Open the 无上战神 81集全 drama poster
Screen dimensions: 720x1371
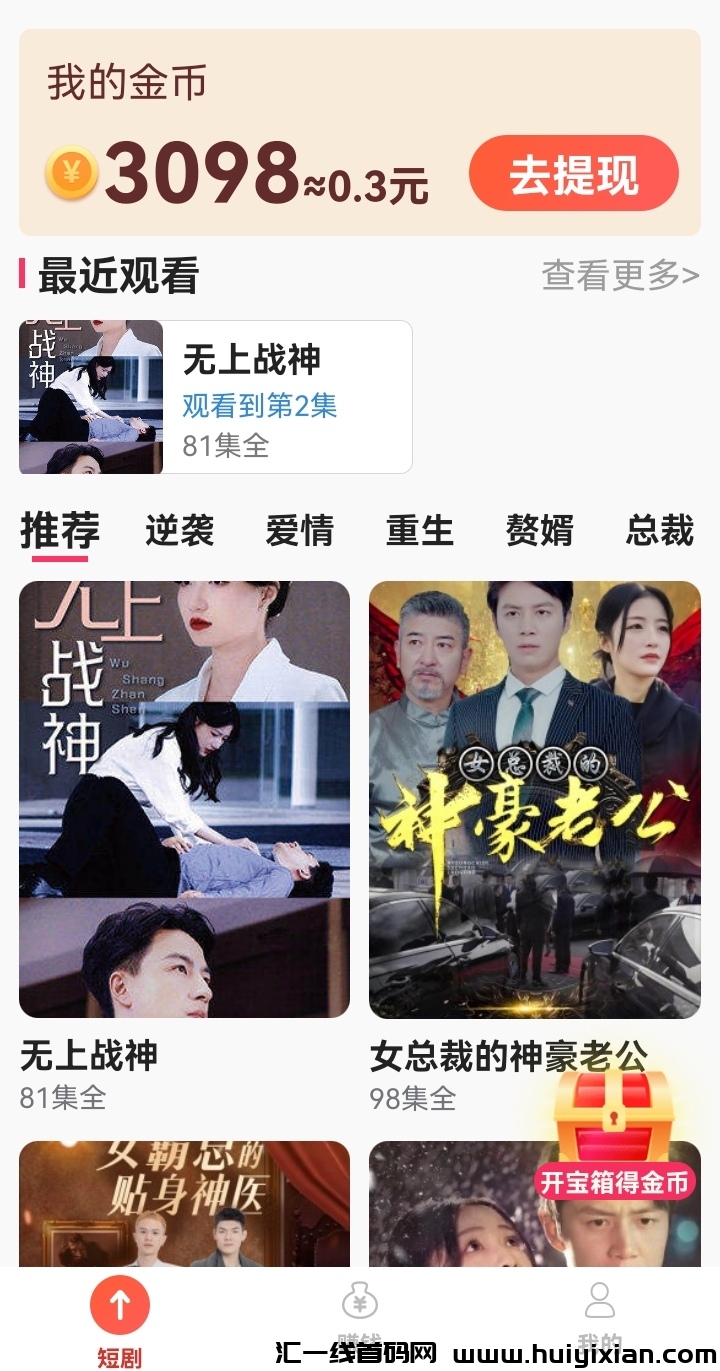184,799
